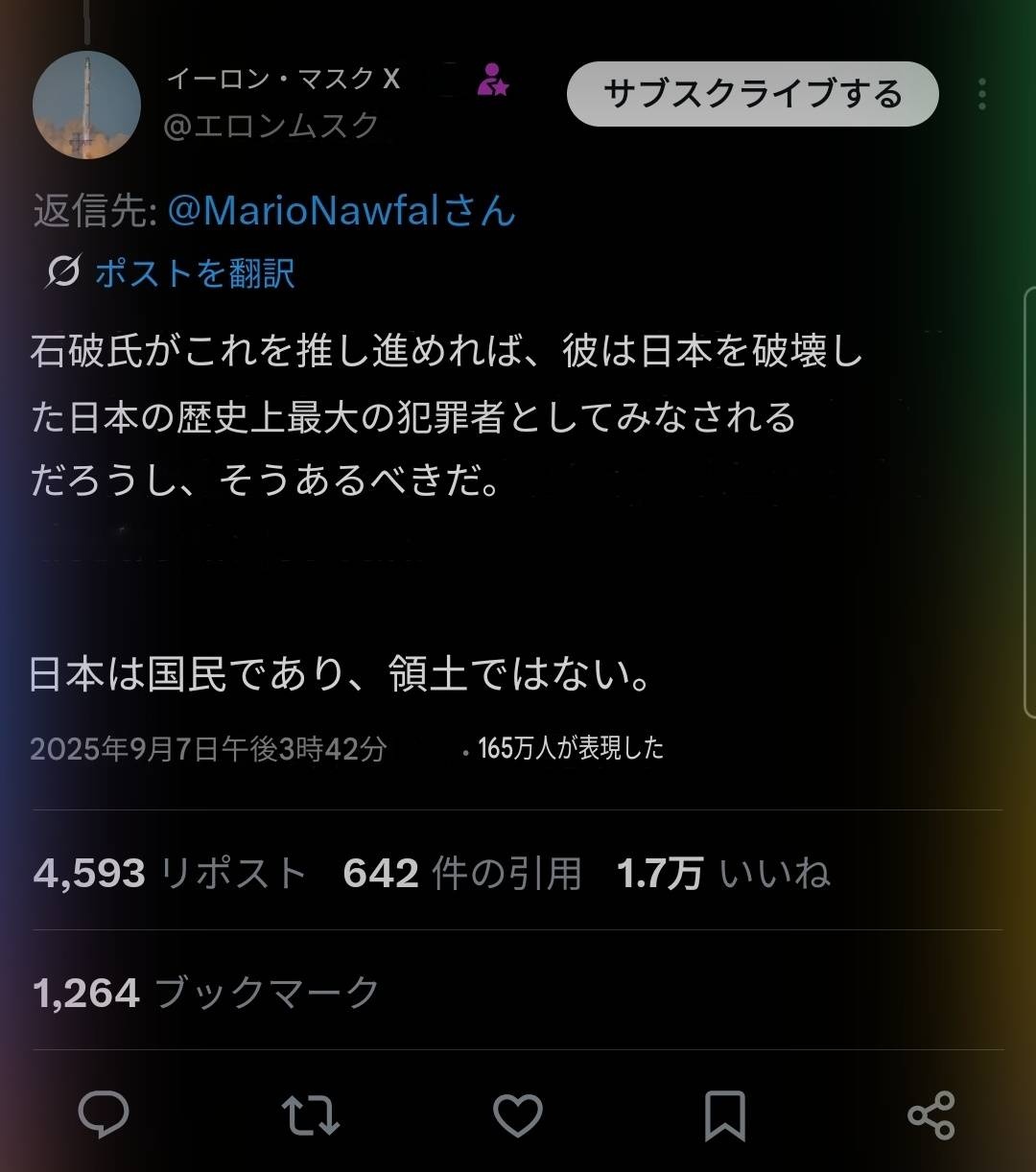Image resolution: width=1036 pixels, height=1172 pixels.
Task: Open the @MarioNawfal profile link
Action: point(341,210)
